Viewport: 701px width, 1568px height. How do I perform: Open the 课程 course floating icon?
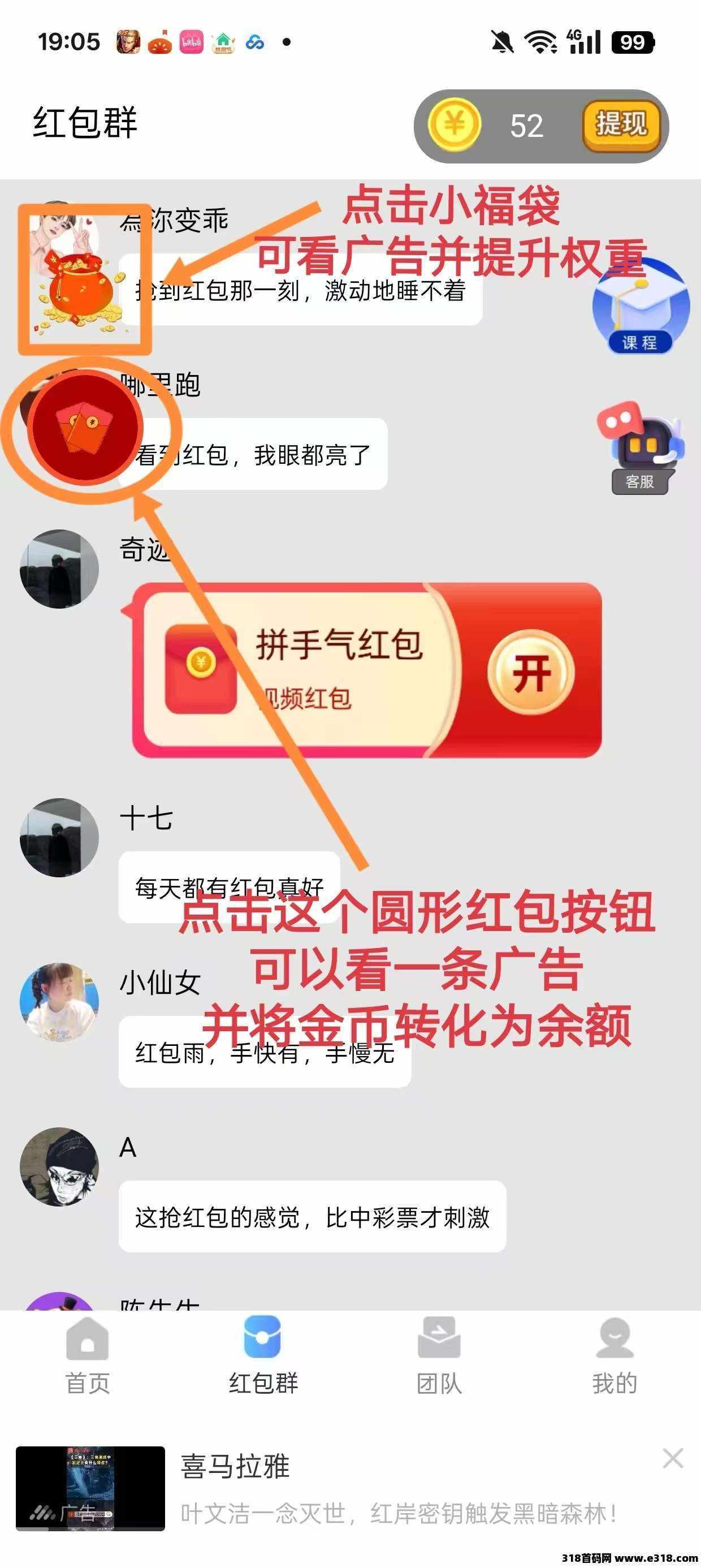click(x=640, y=307)
